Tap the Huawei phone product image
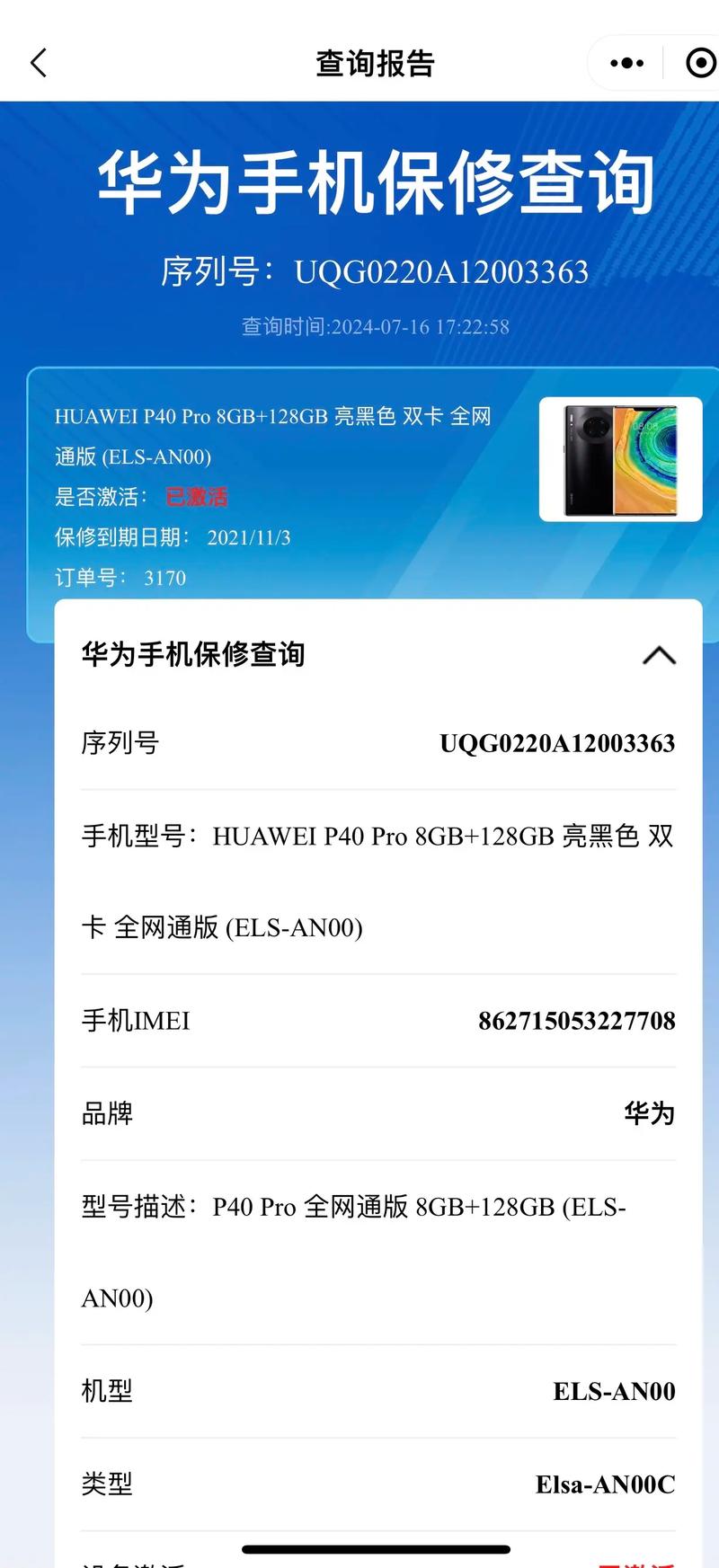The width and height of the screenshot is (719, 1568). point(620,459)
